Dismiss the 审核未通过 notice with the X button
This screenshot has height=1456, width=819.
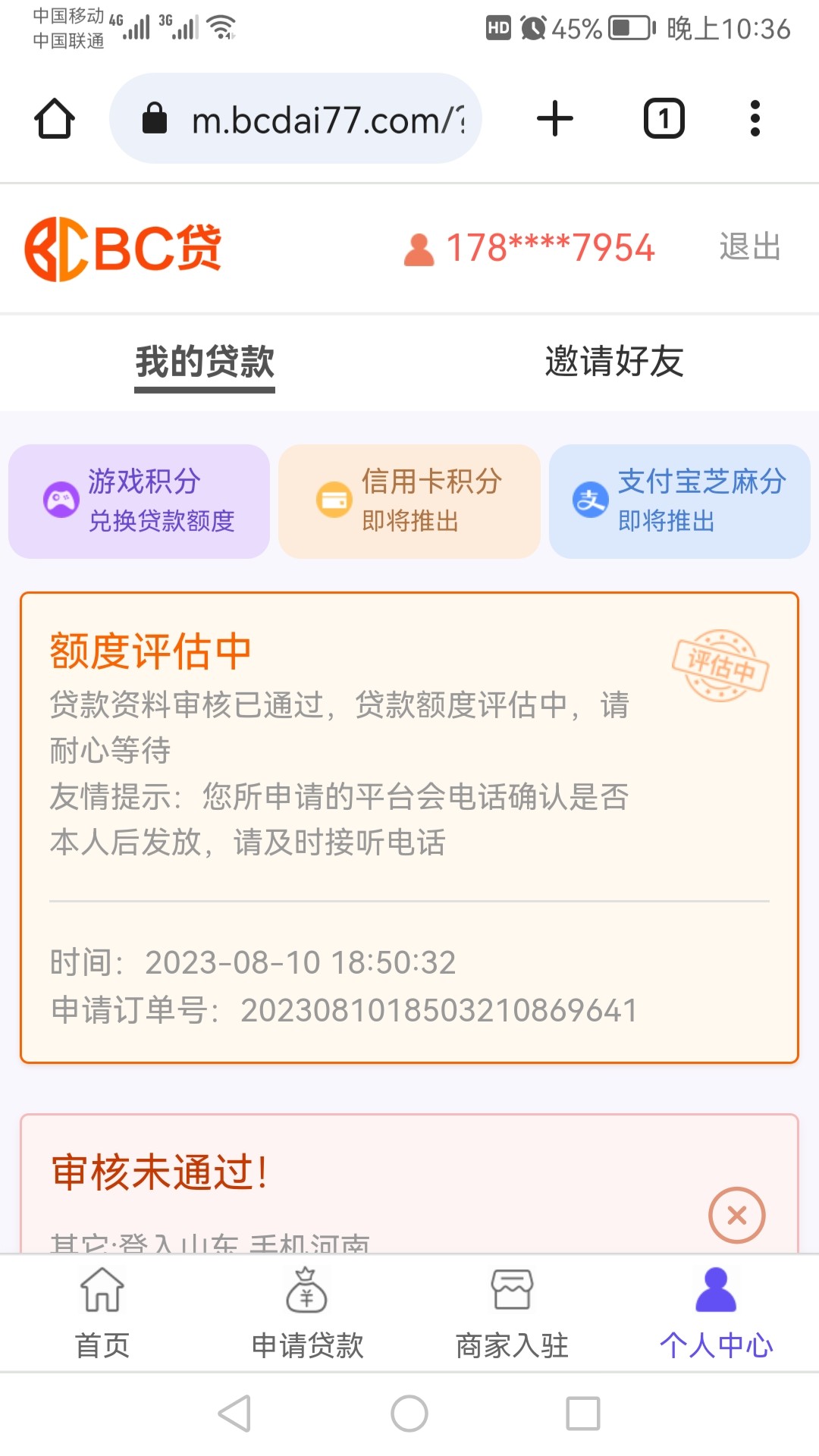[736, 1214]
